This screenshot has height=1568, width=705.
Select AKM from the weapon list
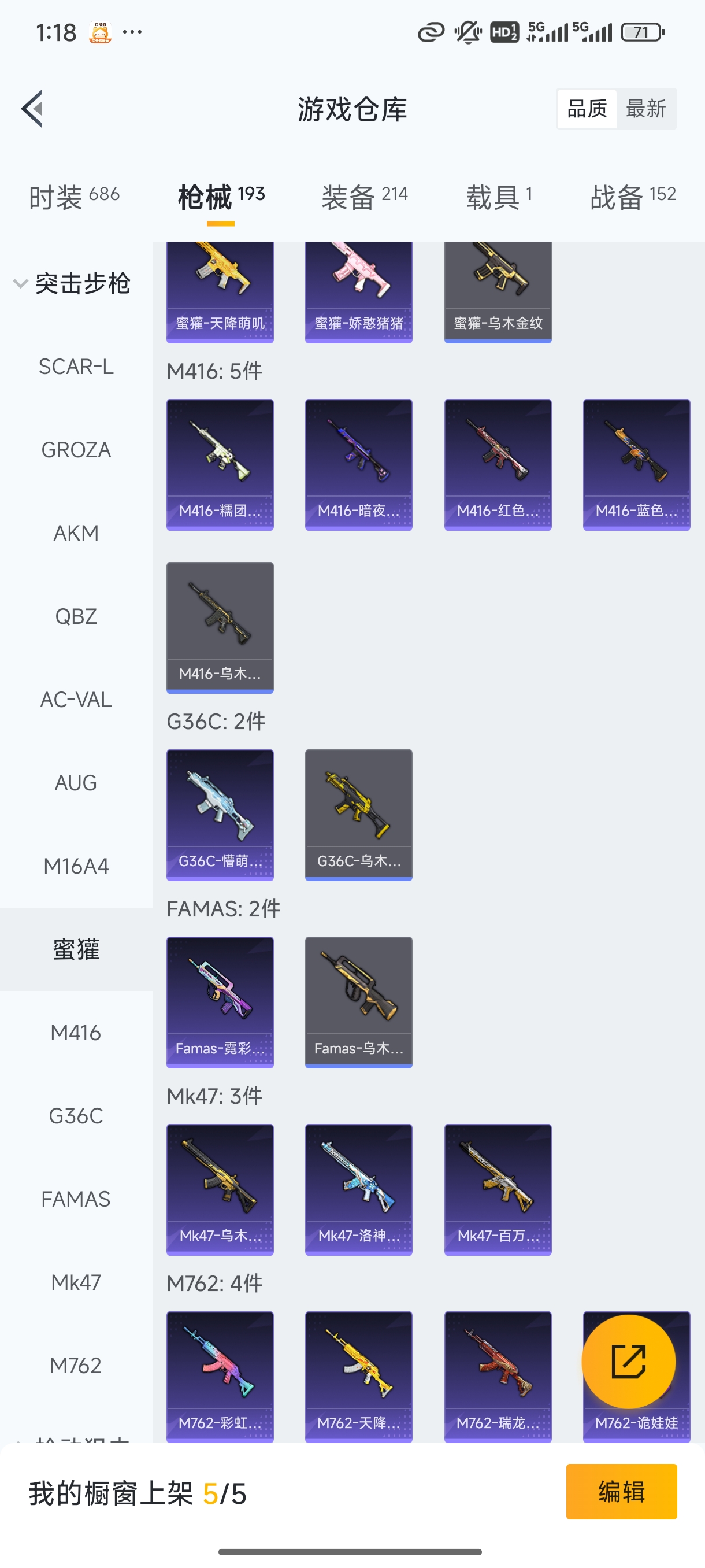click(76, 533)
